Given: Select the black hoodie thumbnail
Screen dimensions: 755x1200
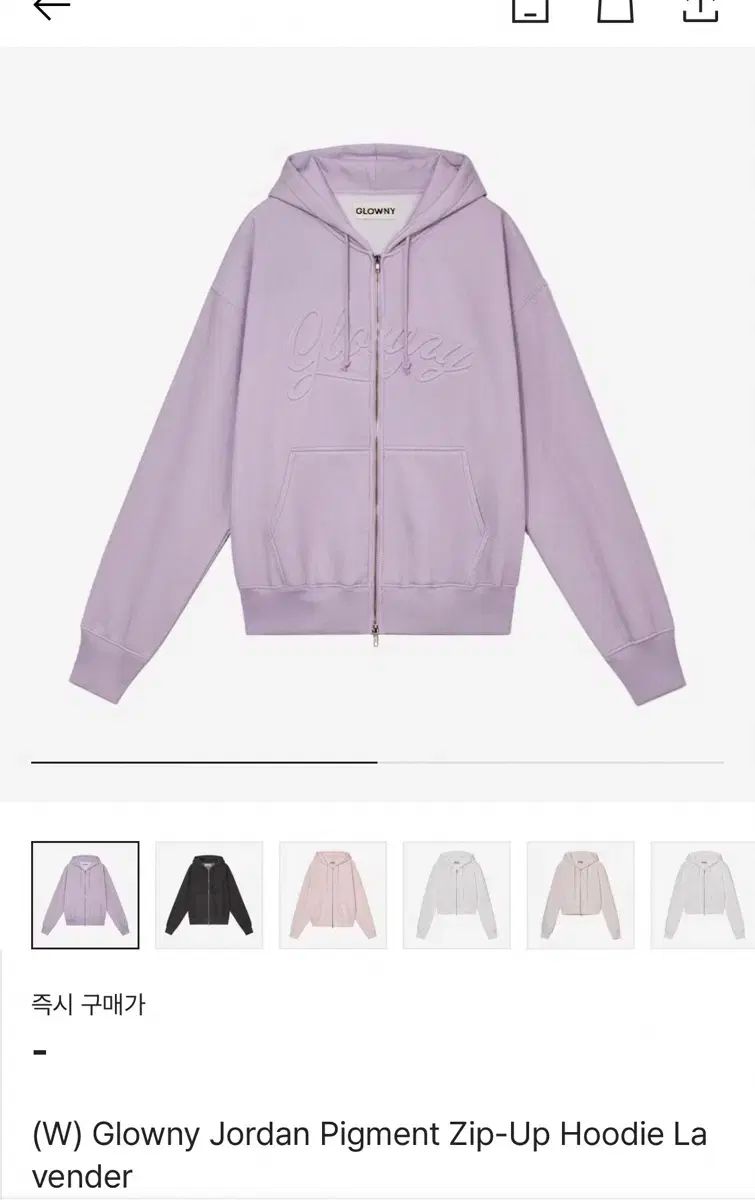Looking at the screenshot, I should tap(209, 894).
